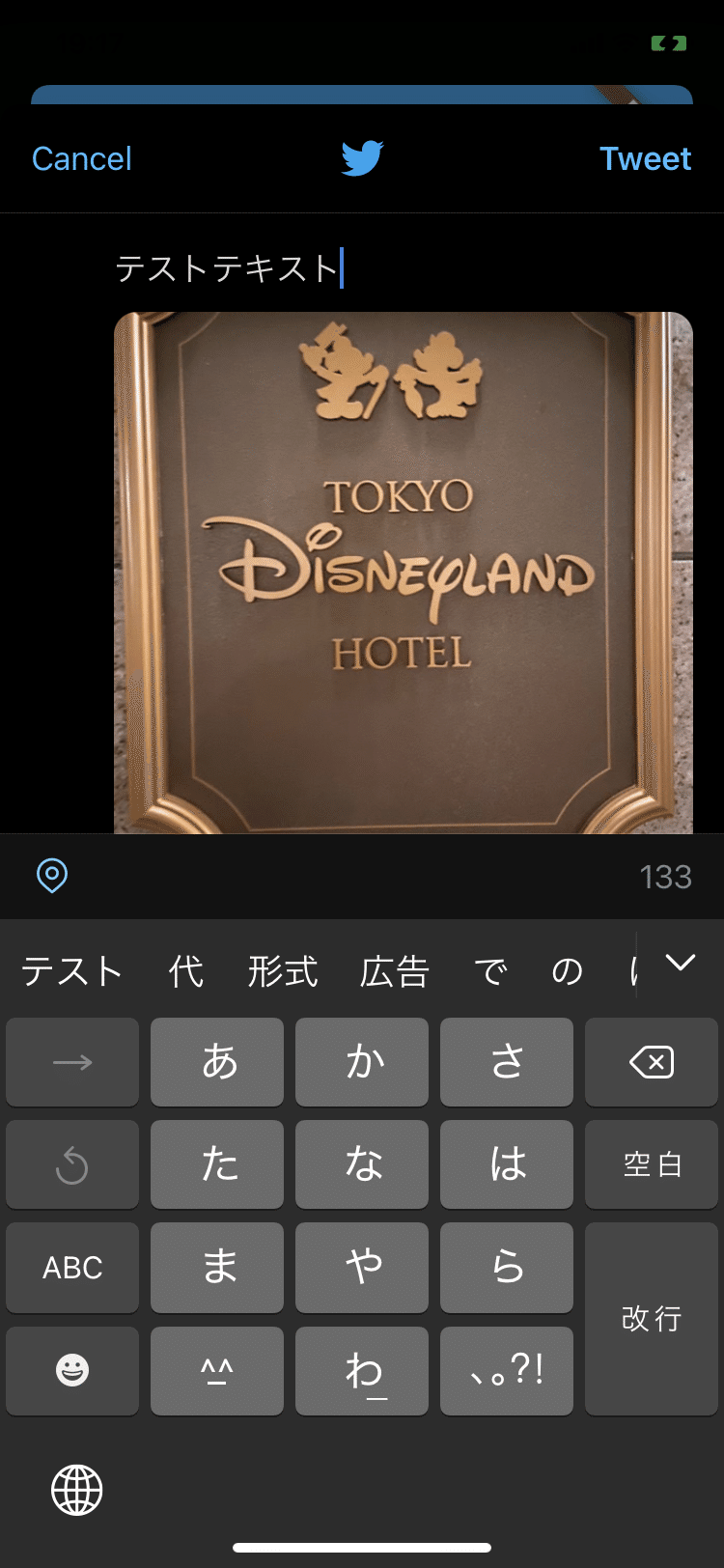This screenshot has width=724, height=1568.
Task: Tap the tweet text field
Action: [386, 268]
